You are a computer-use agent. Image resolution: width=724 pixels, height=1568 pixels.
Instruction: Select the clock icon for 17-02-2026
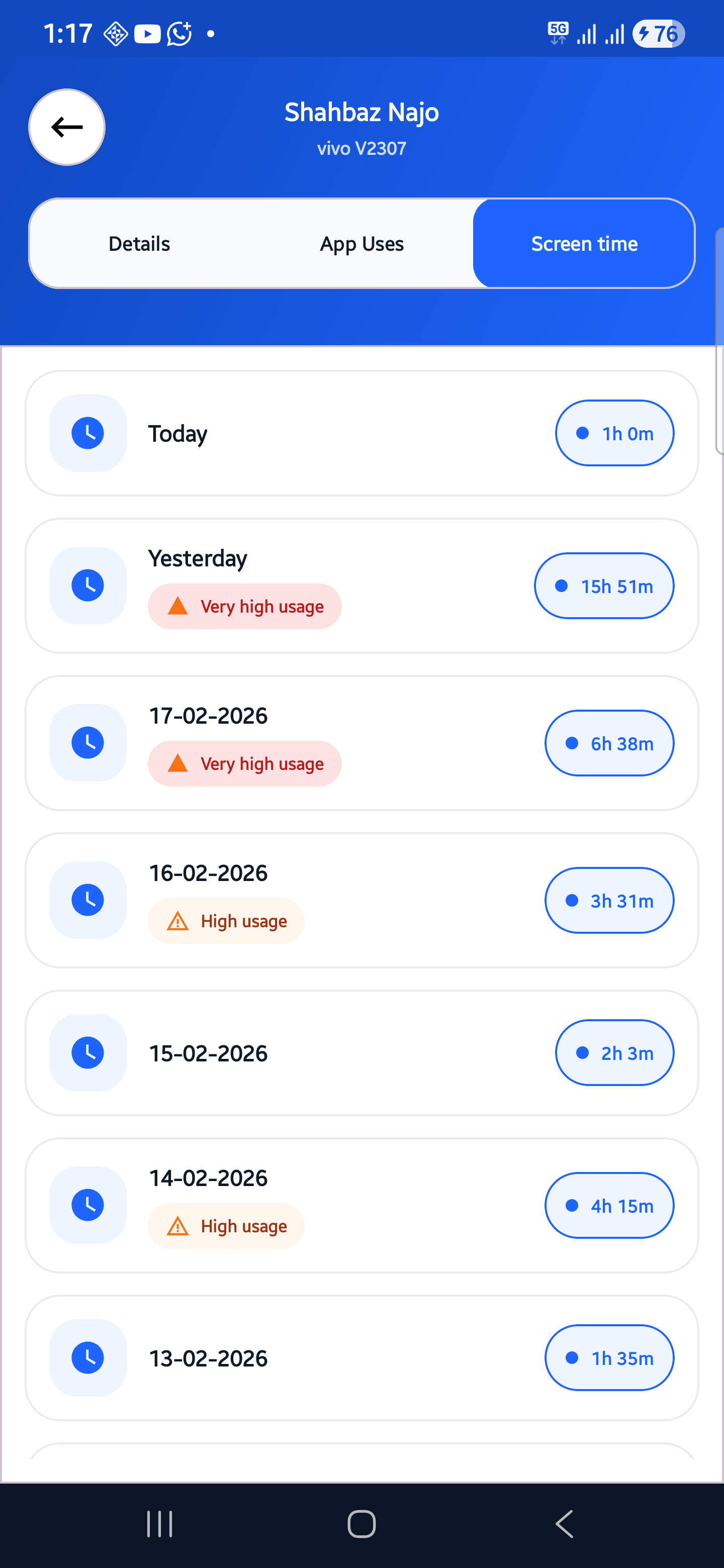click(x=87, y=743)
